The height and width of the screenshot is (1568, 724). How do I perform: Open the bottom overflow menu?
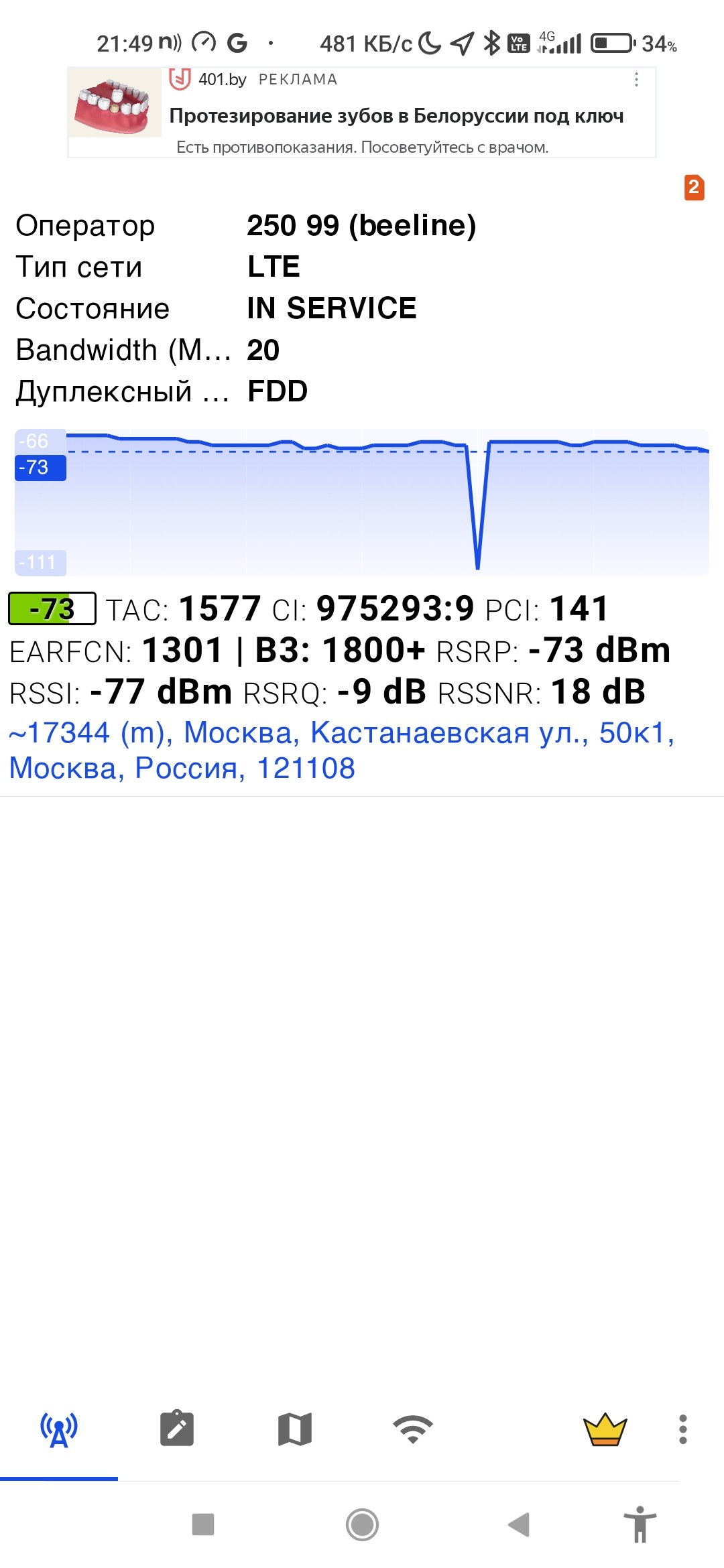point(682,1430)
